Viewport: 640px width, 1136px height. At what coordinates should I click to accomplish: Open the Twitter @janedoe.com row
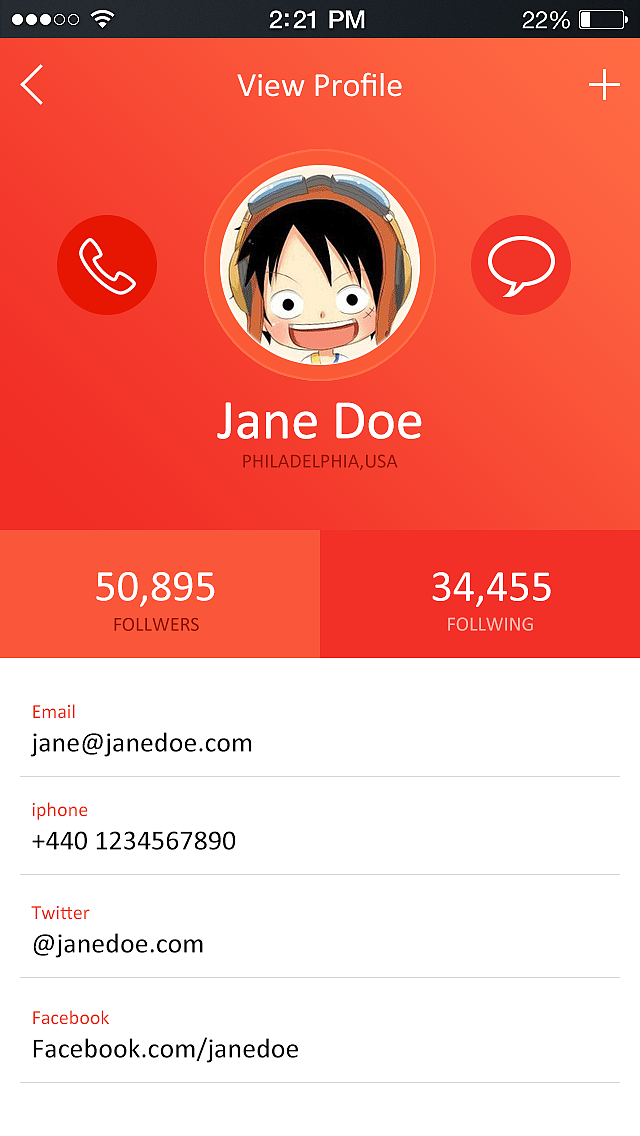(x=320, y=927)
